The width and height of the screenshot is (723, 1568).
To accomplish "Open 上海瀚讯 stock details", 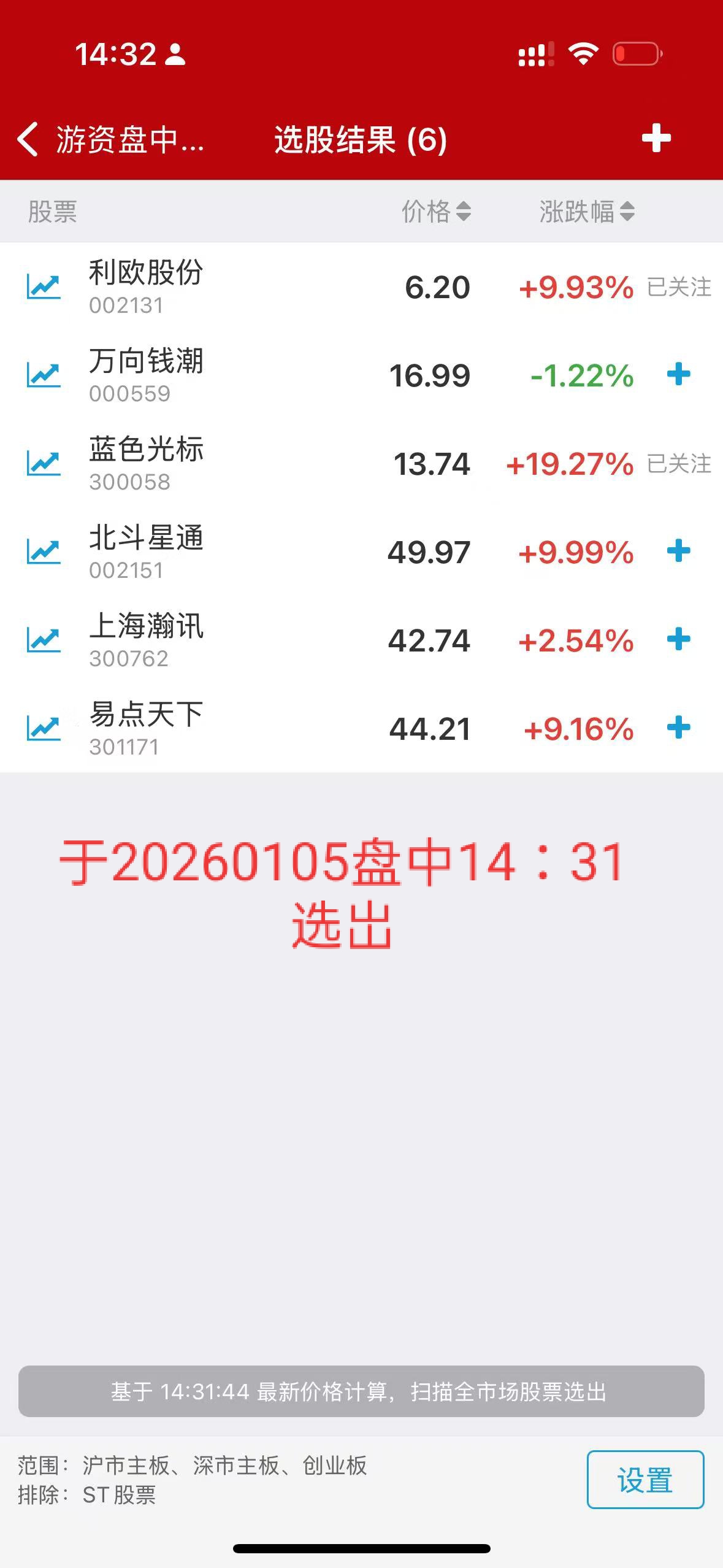I will pyautogui.click(x=146, y=640).
